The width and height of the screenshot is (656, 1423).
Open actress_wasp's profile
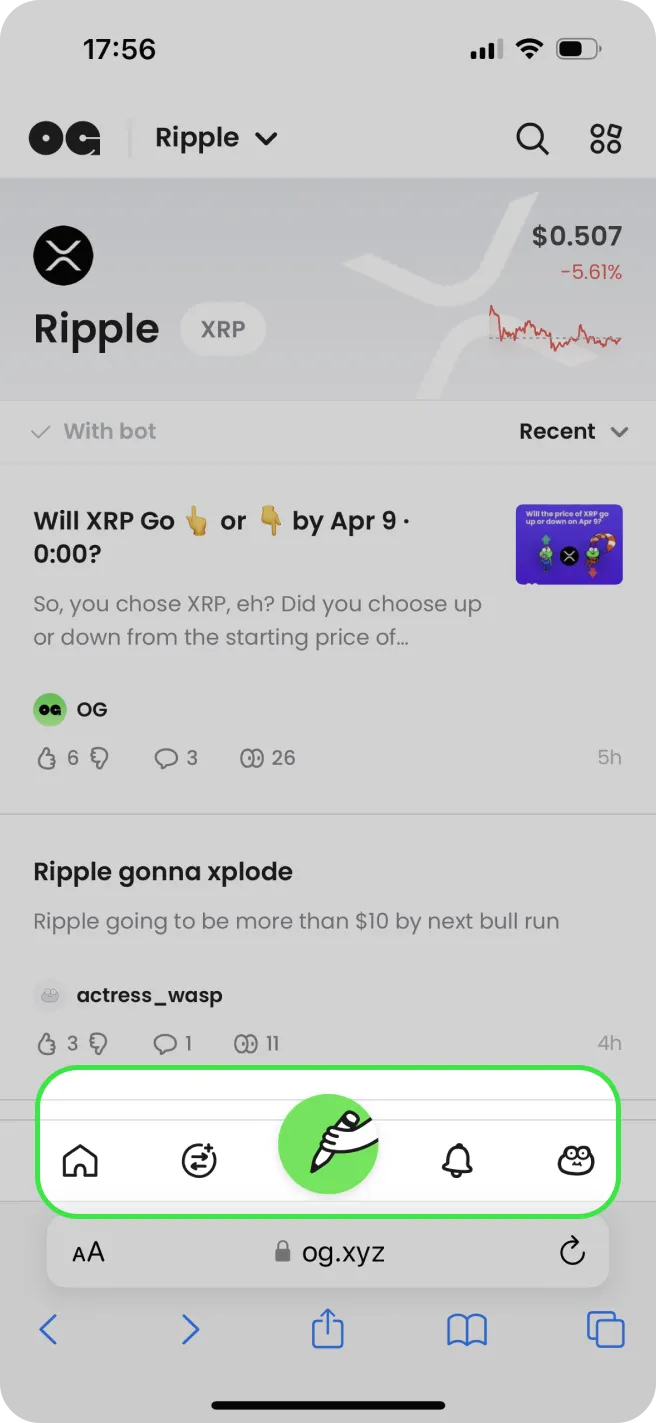coord(148,995)
